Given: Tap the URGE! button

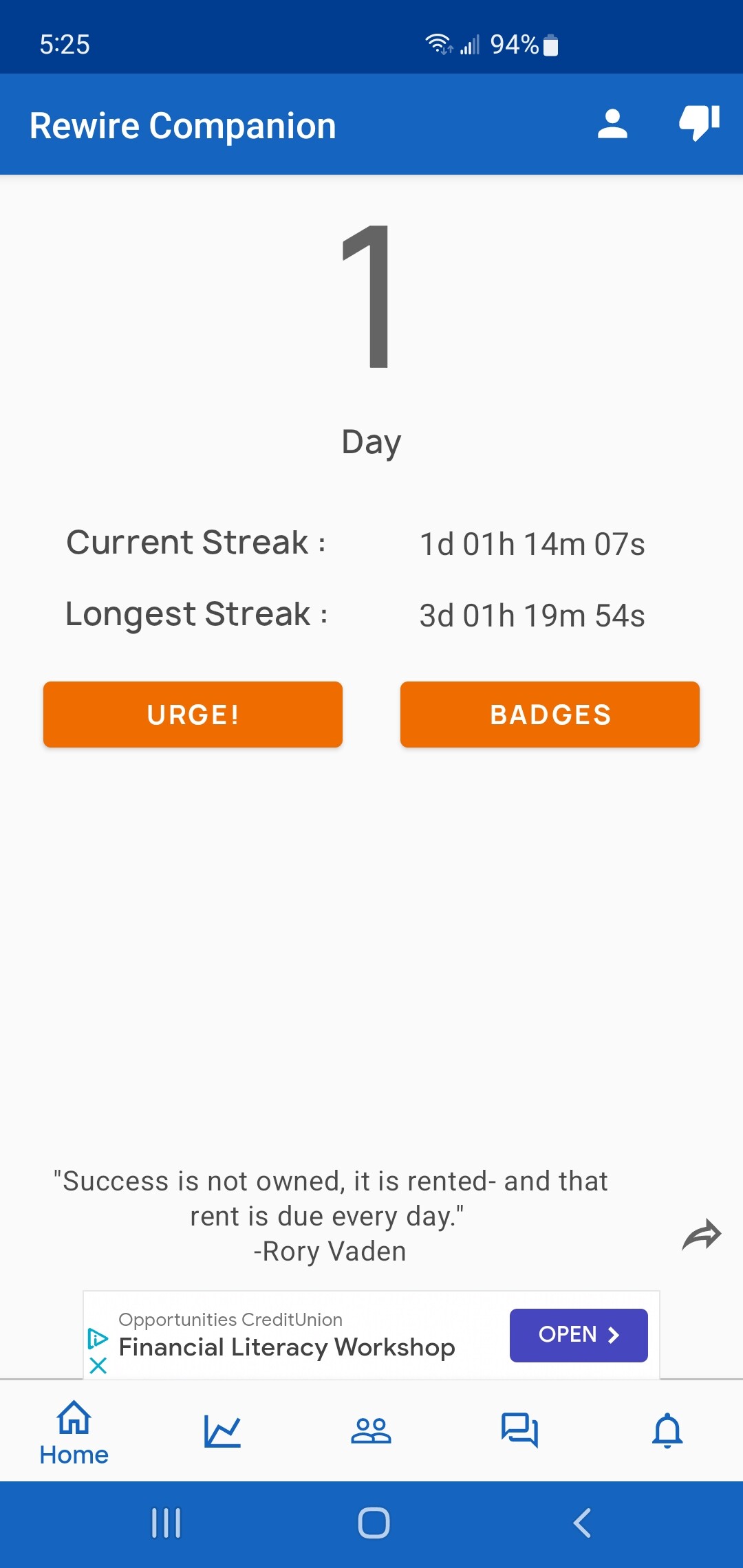Looking at the screenshot, I should tap(193, 715).
